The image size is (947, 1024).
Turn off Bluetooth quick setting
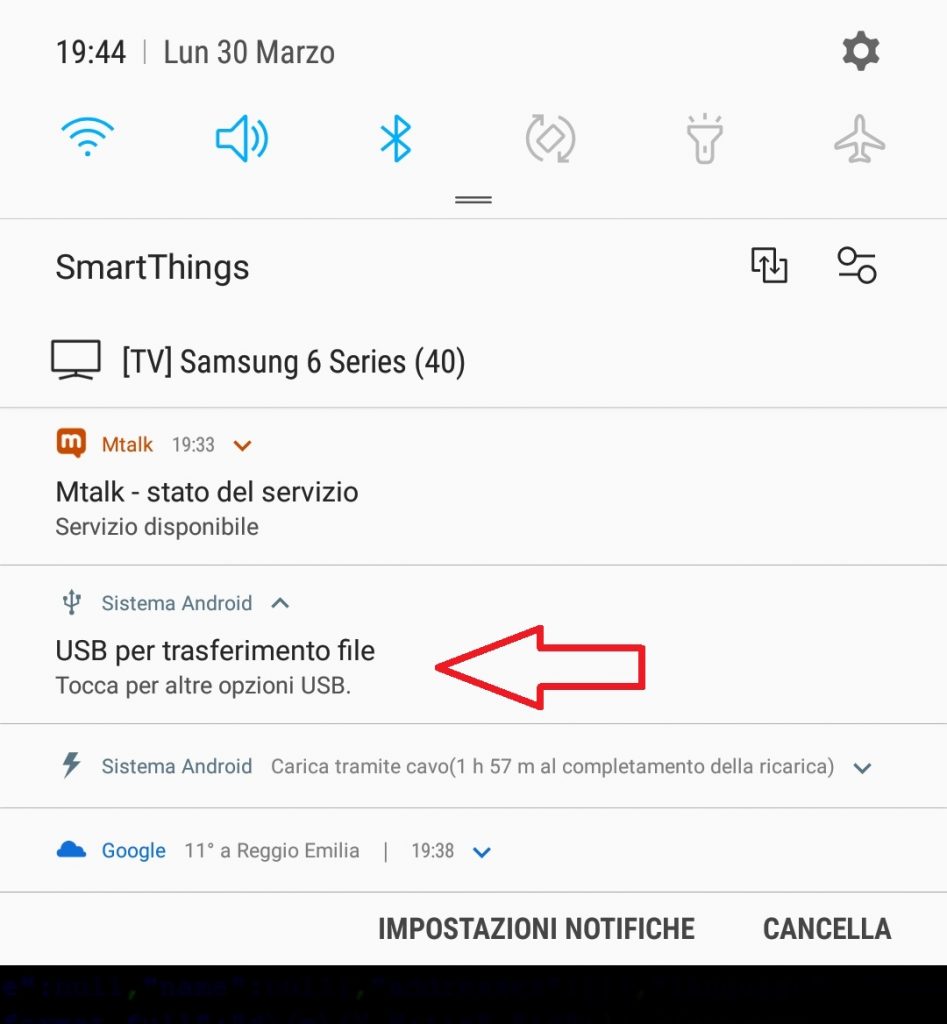[x=396, y=138]
